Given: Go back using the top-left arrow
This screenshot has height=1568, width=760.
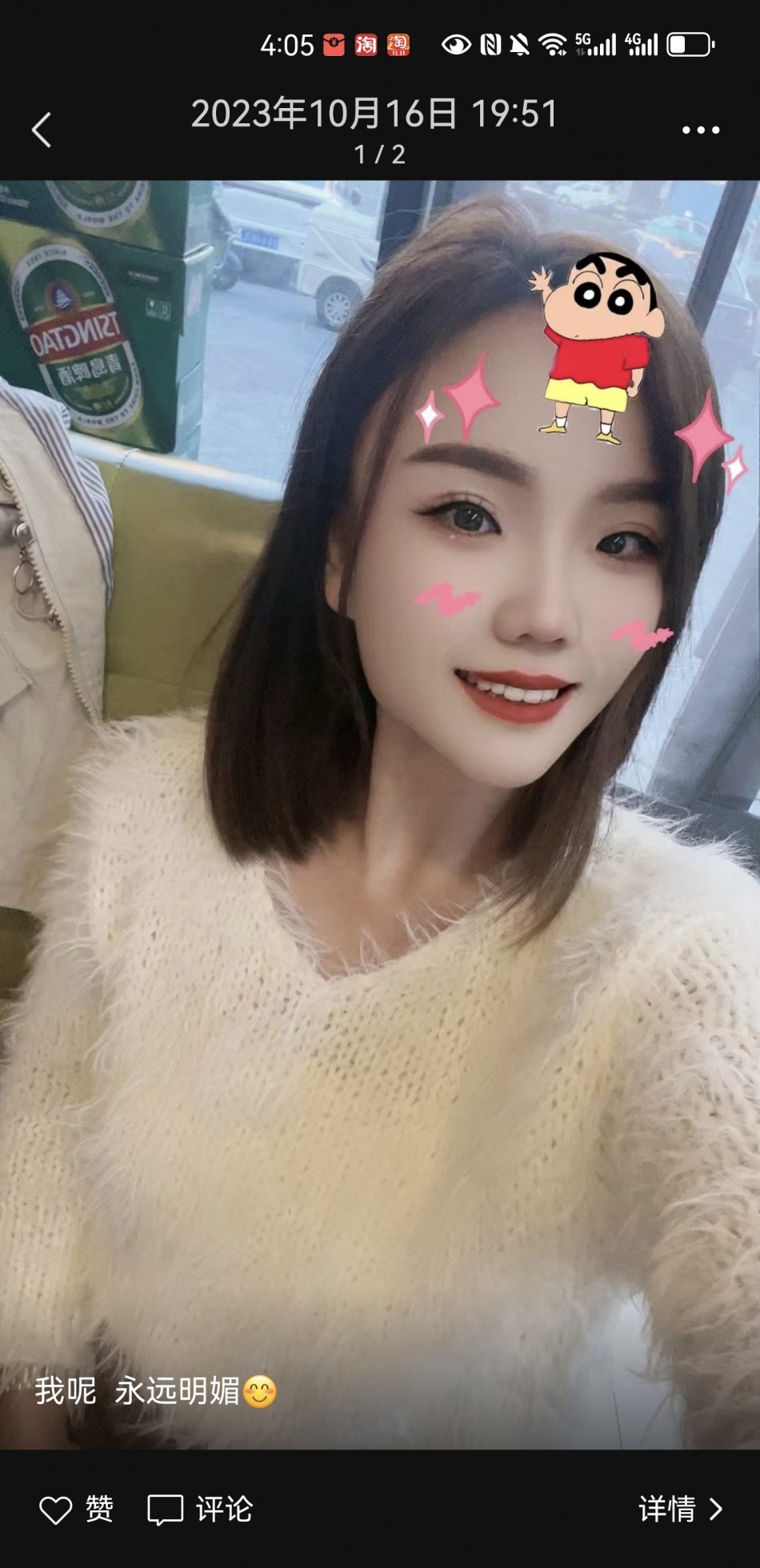Looking at the screenshot, I should (x=42, y=130).
